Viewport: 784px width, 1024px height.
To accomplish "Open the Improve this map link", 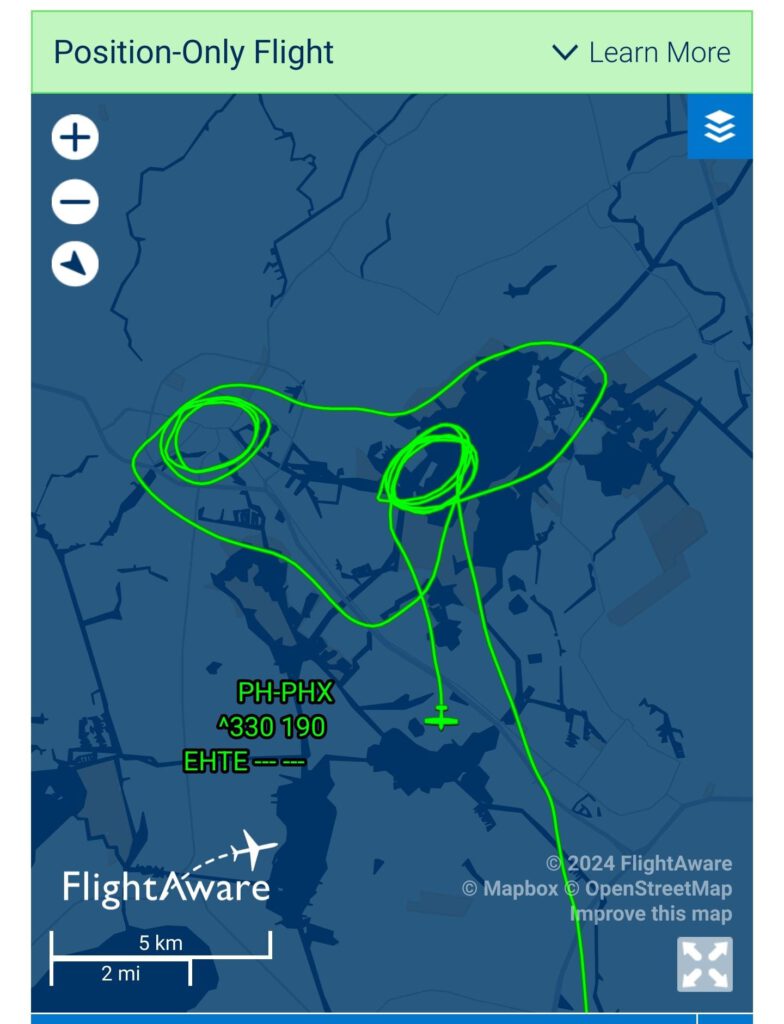I will pos(650,913).
